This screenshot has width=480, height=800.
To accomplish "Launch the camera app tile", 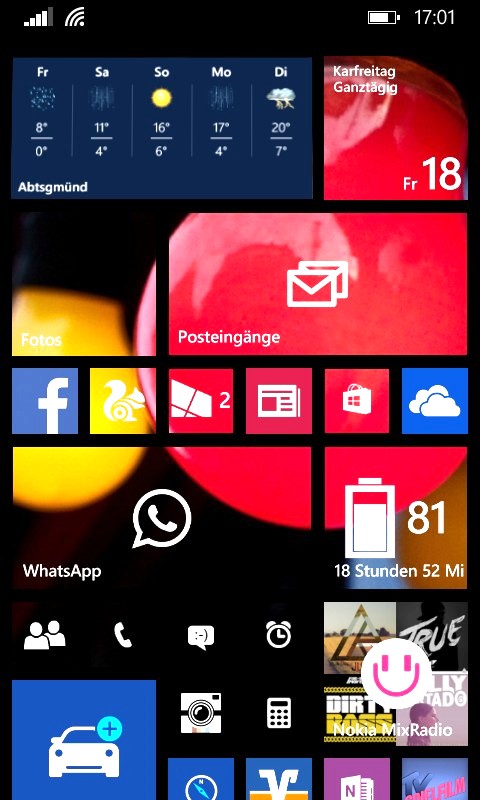I will pos(201,713).
